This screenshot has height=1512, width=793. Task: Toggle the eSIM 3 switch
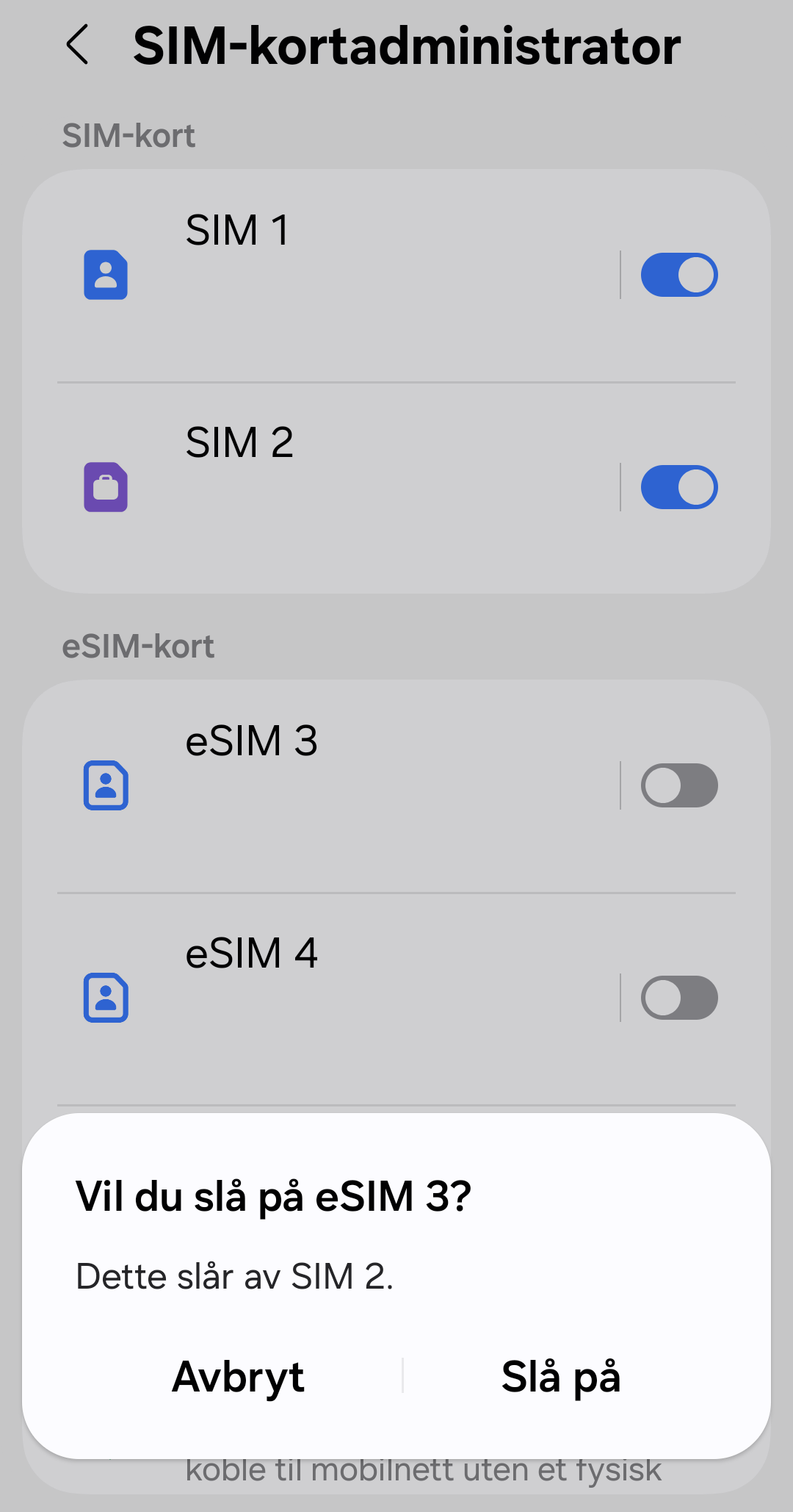[679, 785]
